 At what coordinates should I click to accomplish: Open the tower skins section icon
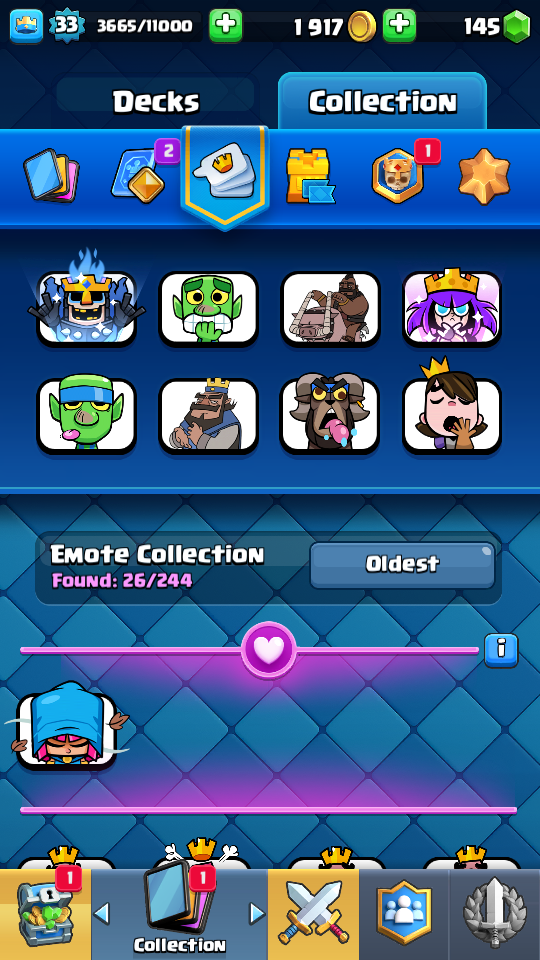tap(310, 176)
